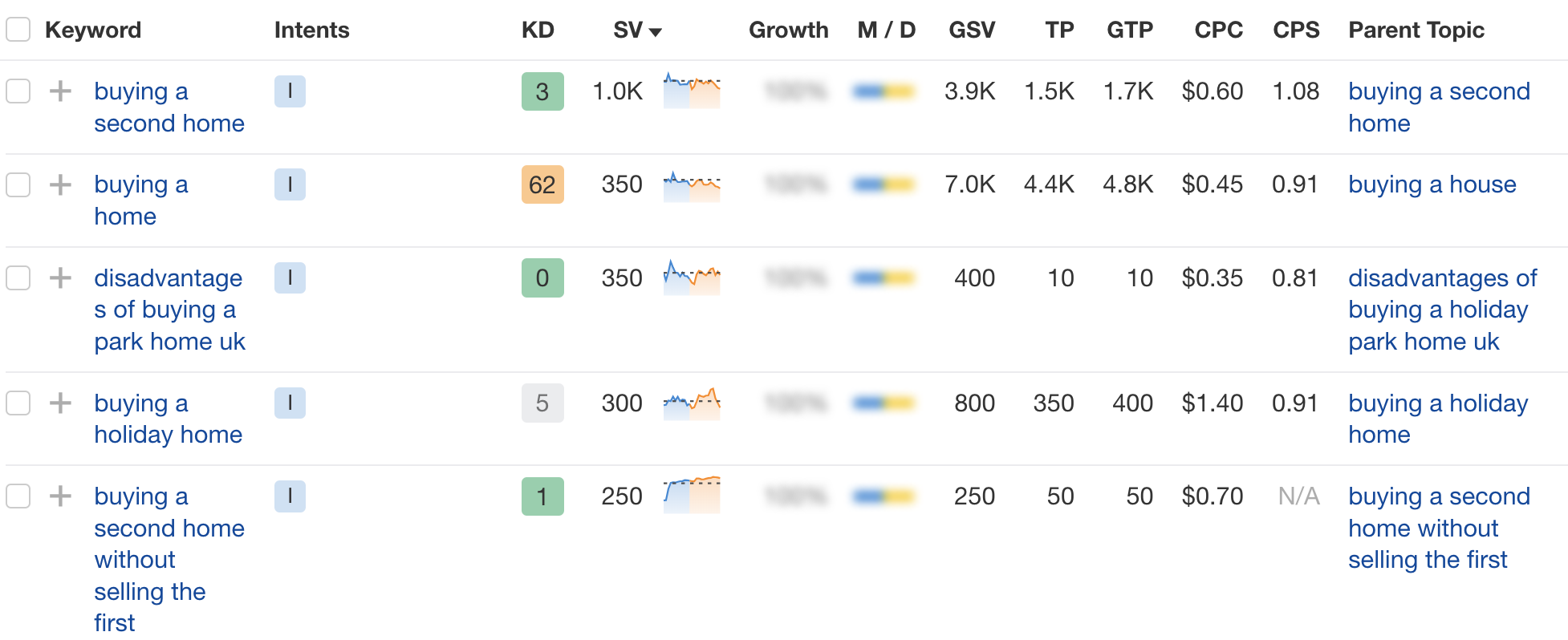
Task: Open parent topic 'buying a house'
Action: 1432,184
